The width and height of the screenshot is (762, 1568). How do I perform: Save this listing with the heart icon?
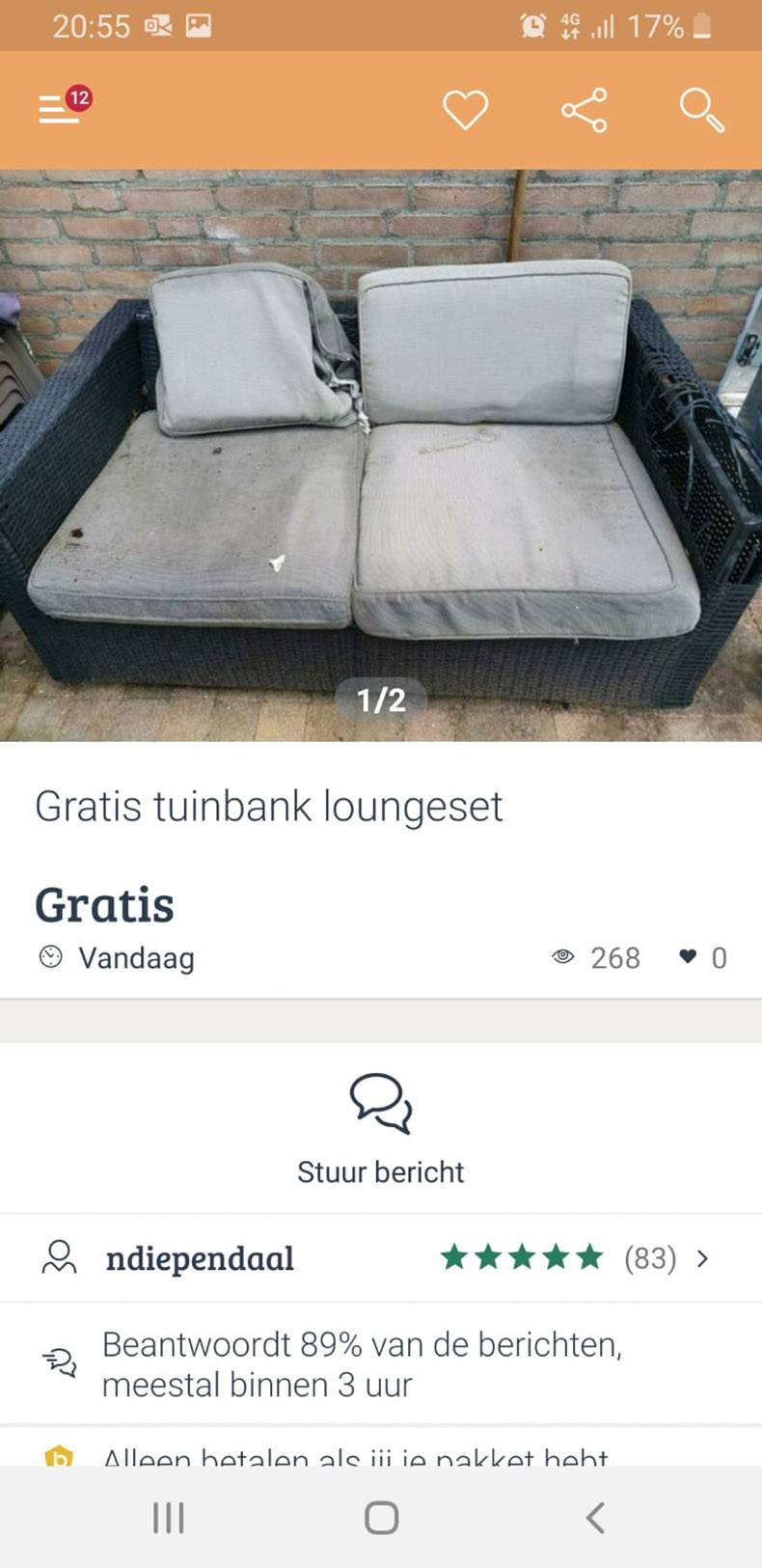point(465,109)
